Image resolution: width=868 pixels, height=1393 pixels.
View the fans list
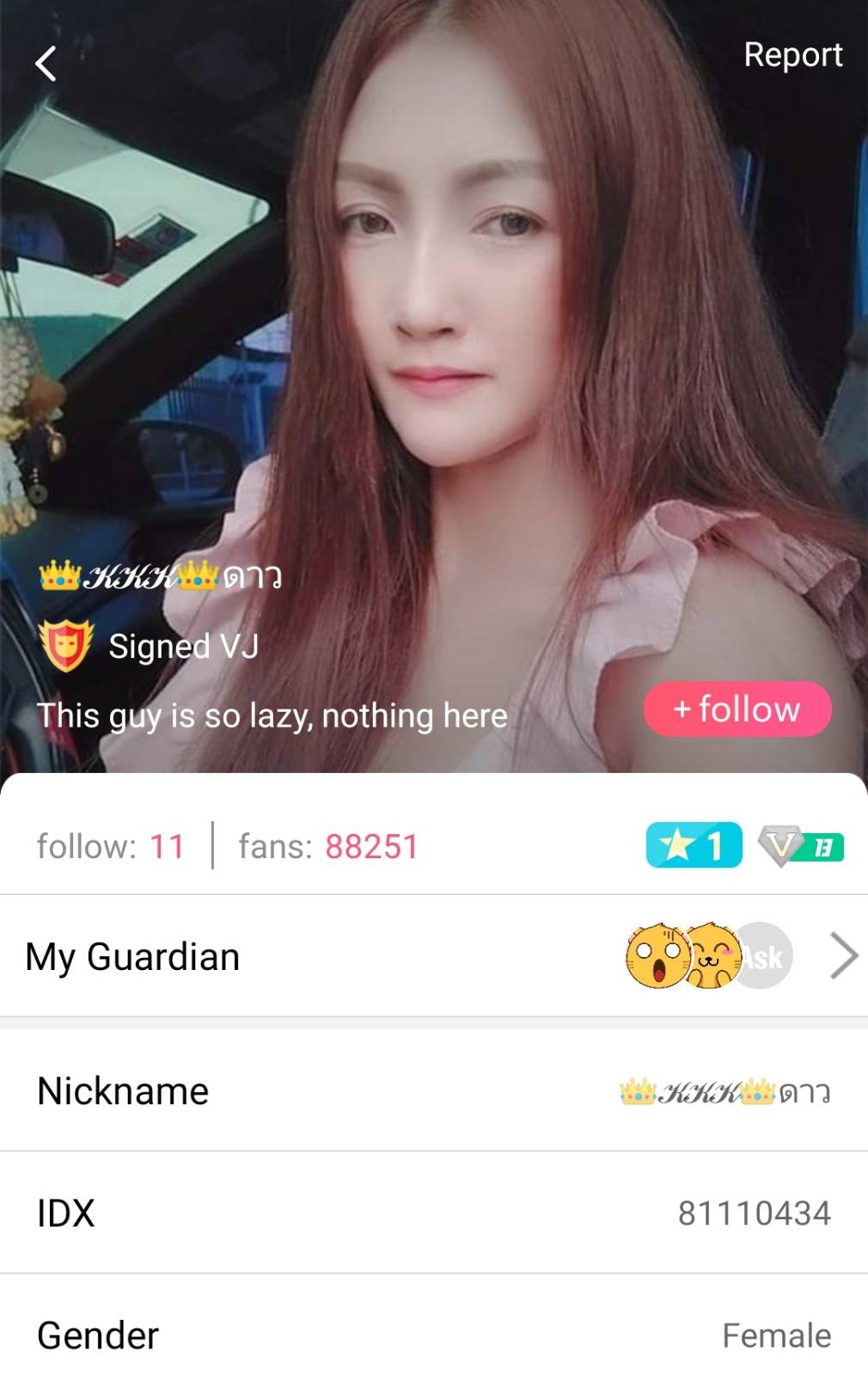pyautogui.click(x=327, y=846)
